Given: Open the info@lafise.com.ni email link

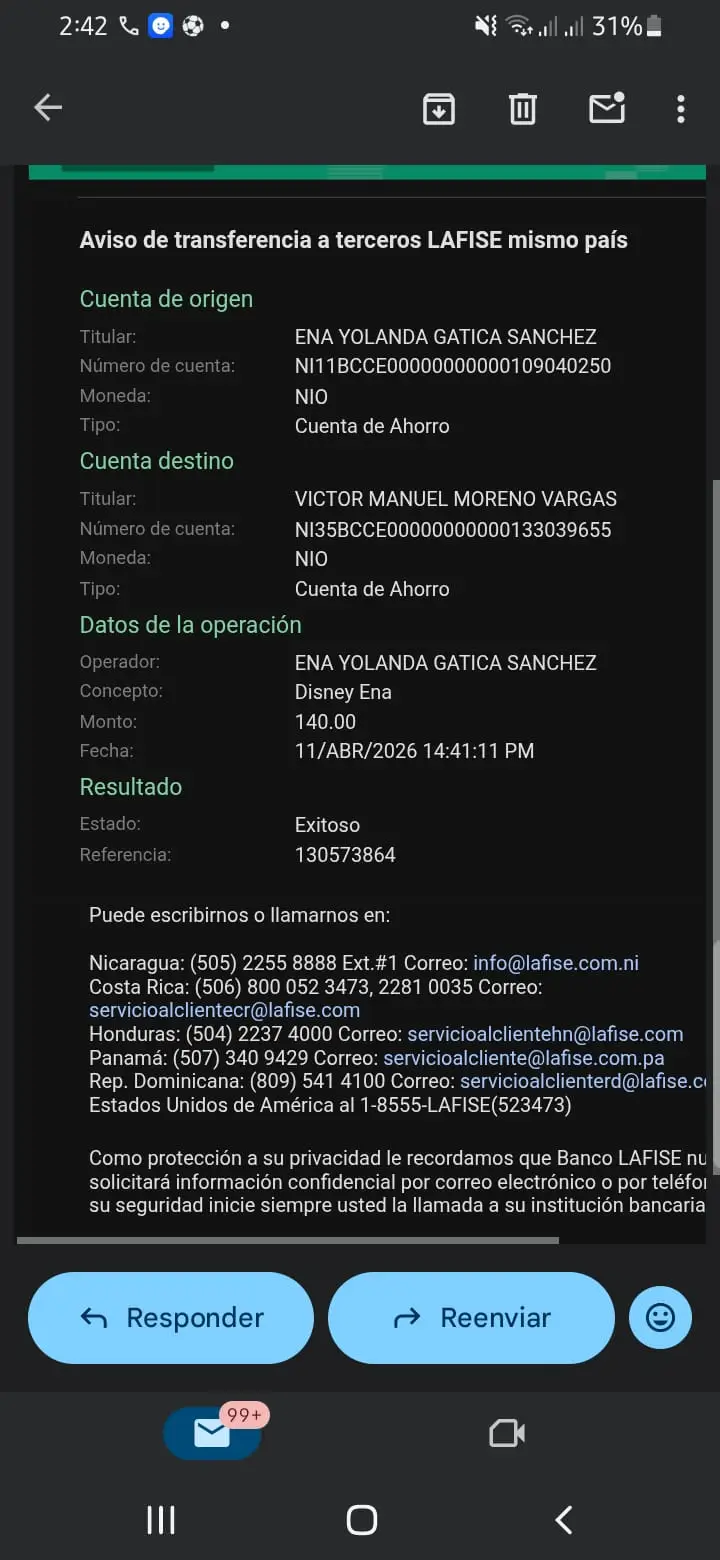Looking at the screenshot, I should click(x=556, y=963).
